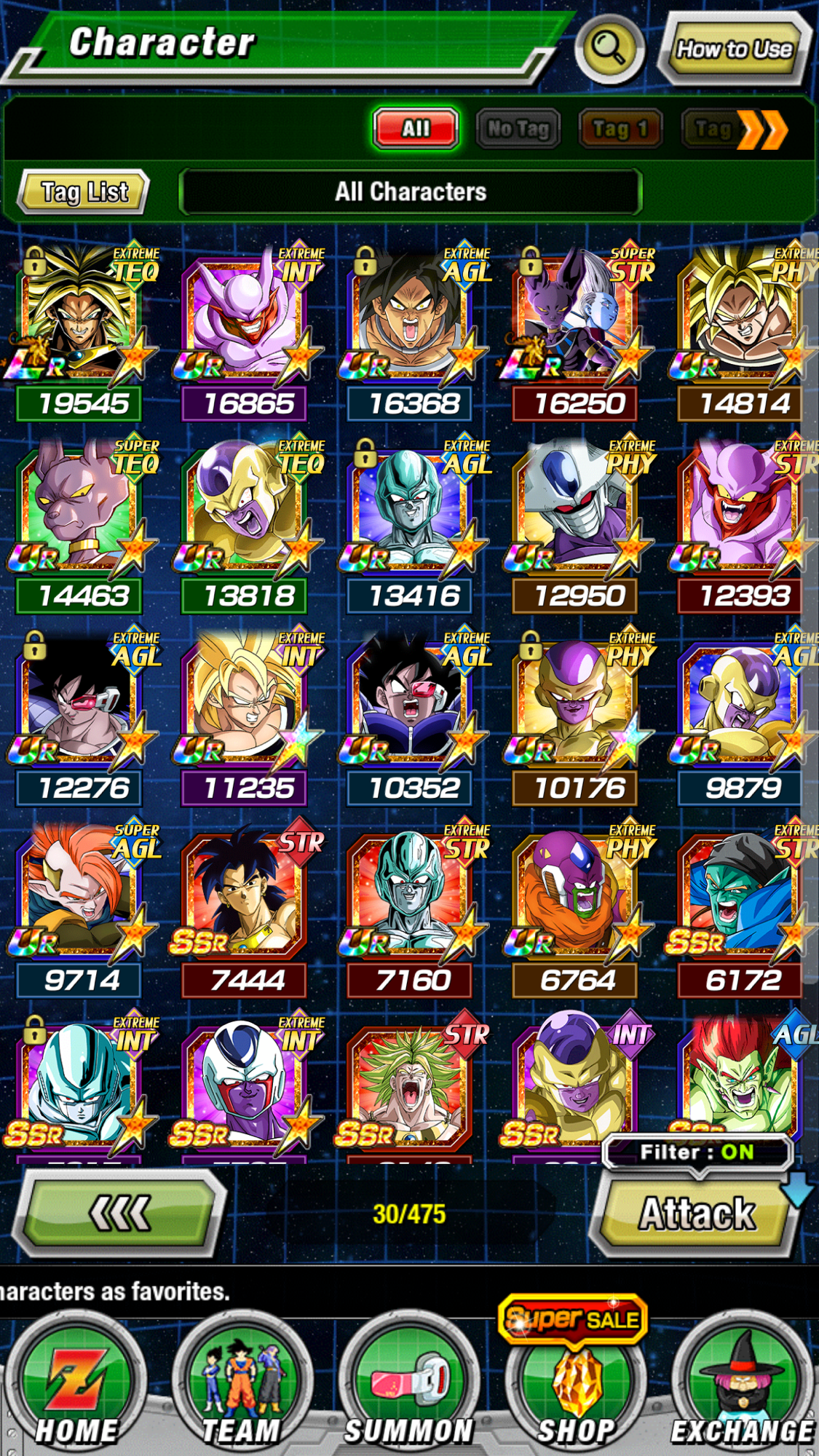The image size is (819, 1456).
Task: Select the All tag filter
Action: 416,129
